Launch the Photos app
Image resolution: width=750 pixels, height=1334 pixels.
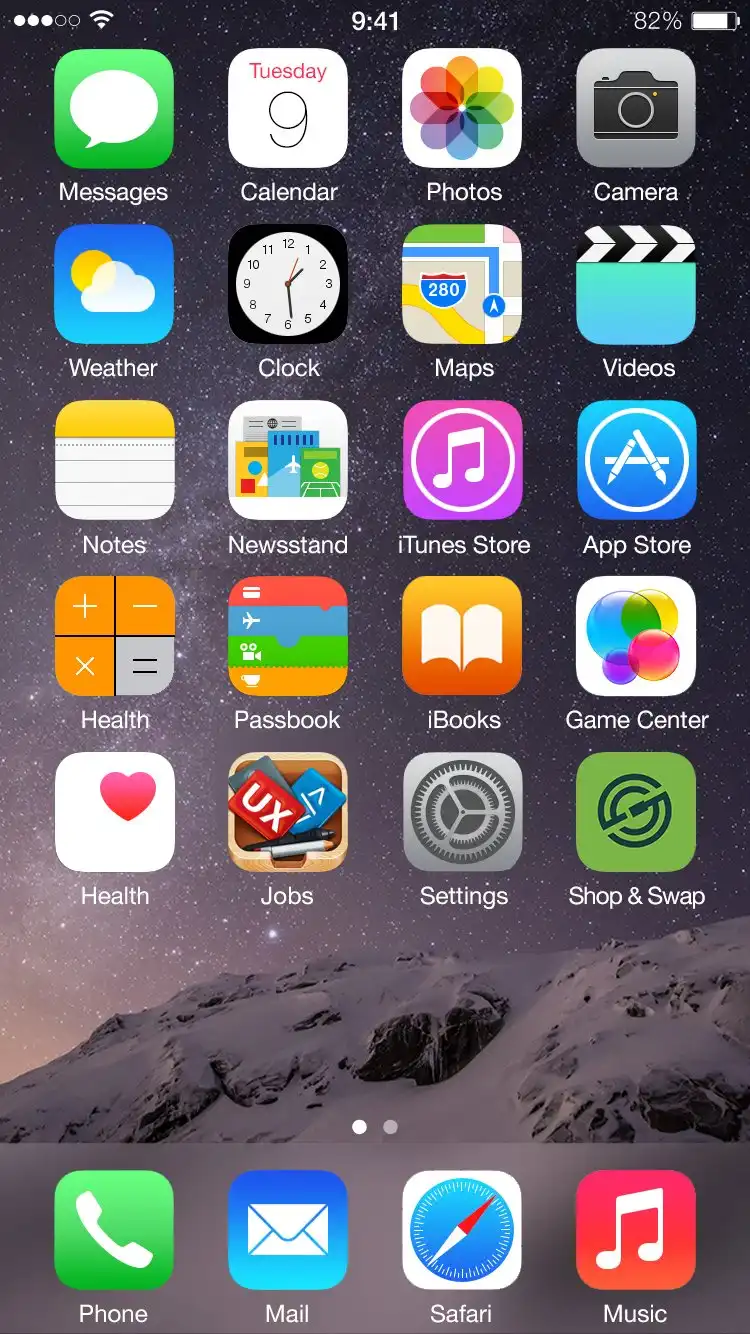(x=462, y=108)
